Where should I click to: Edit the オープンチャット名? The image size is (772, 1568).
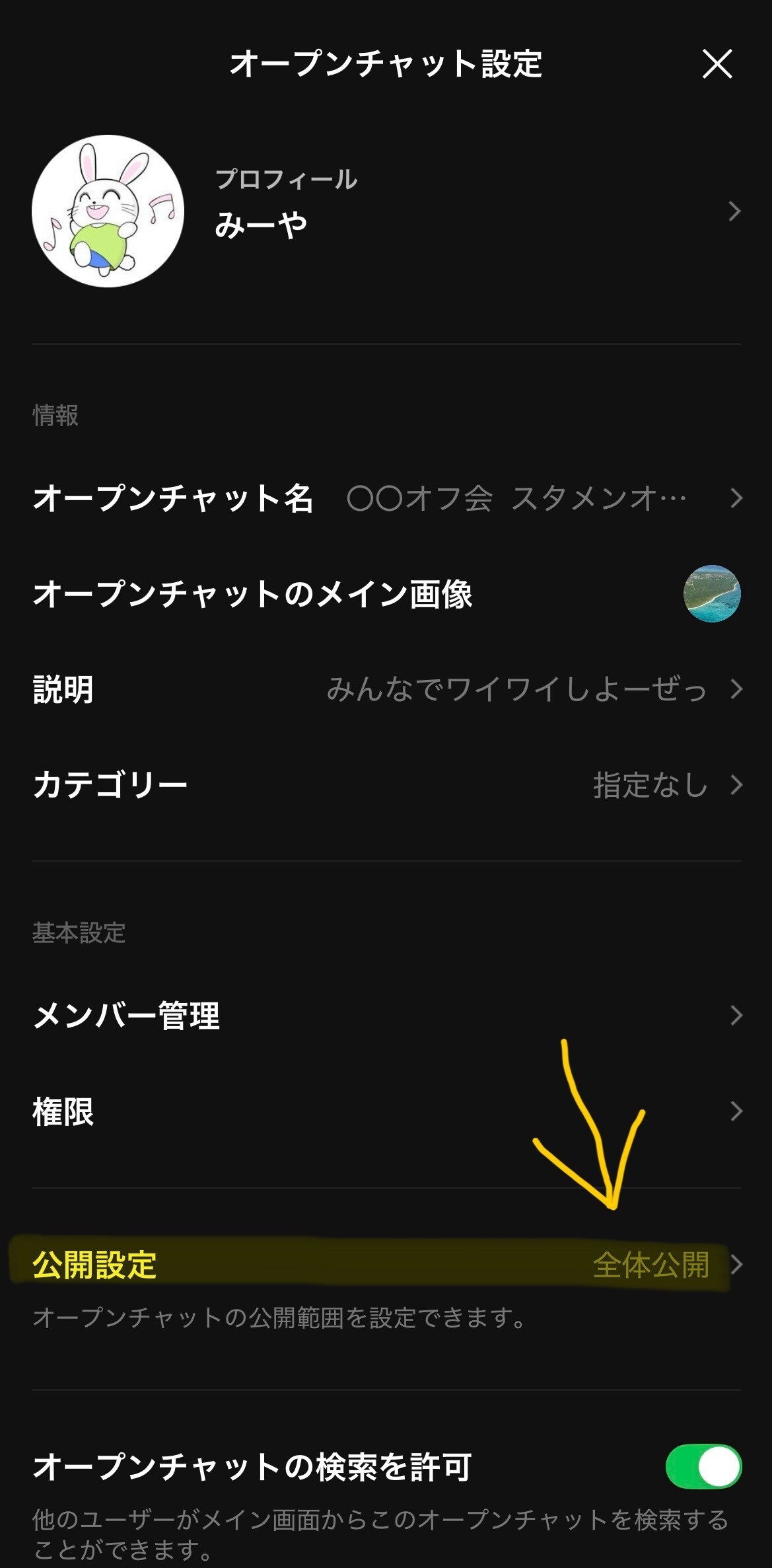pos(386,498)
